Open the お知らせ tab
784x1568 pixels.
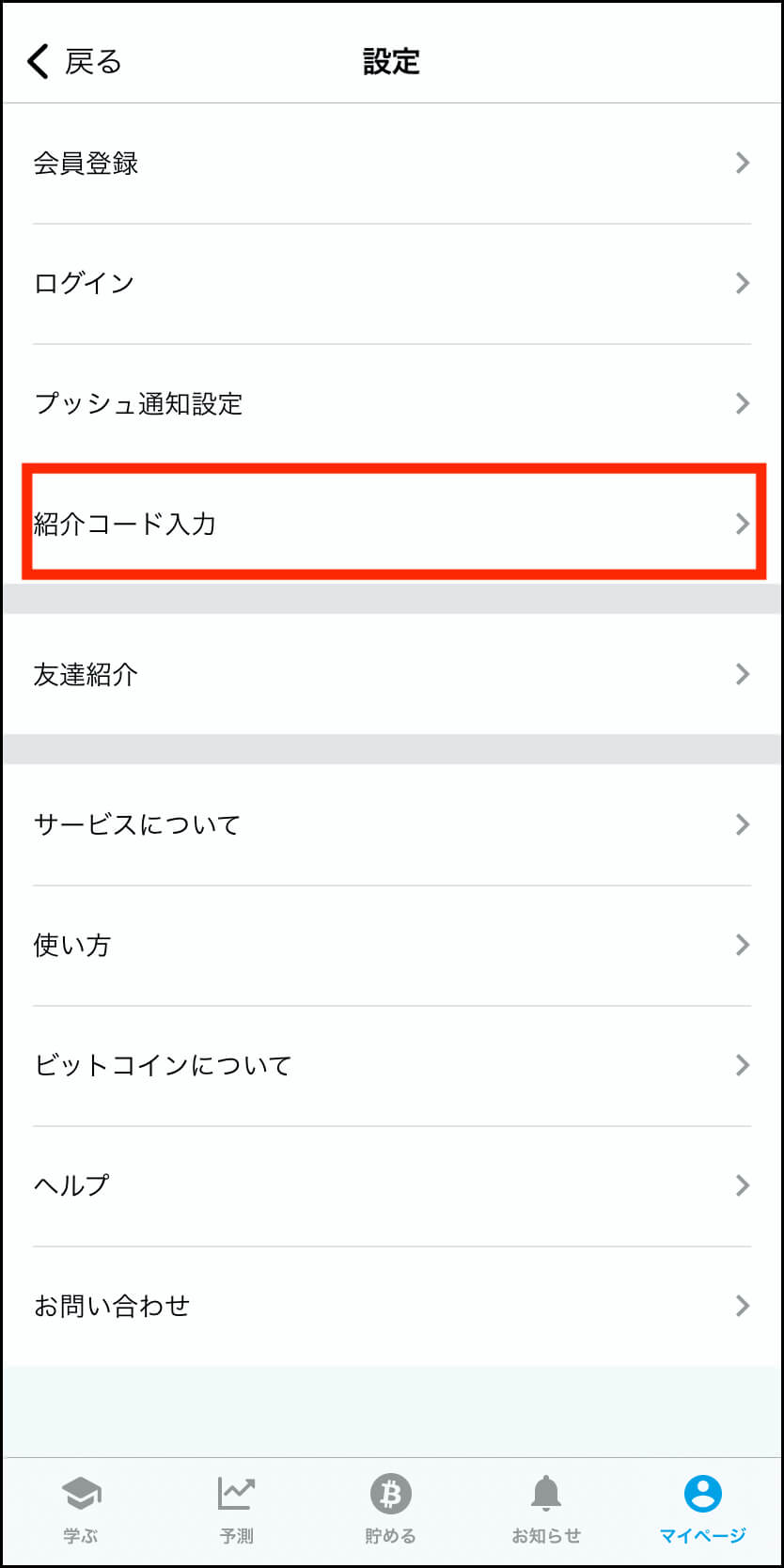546,1510
